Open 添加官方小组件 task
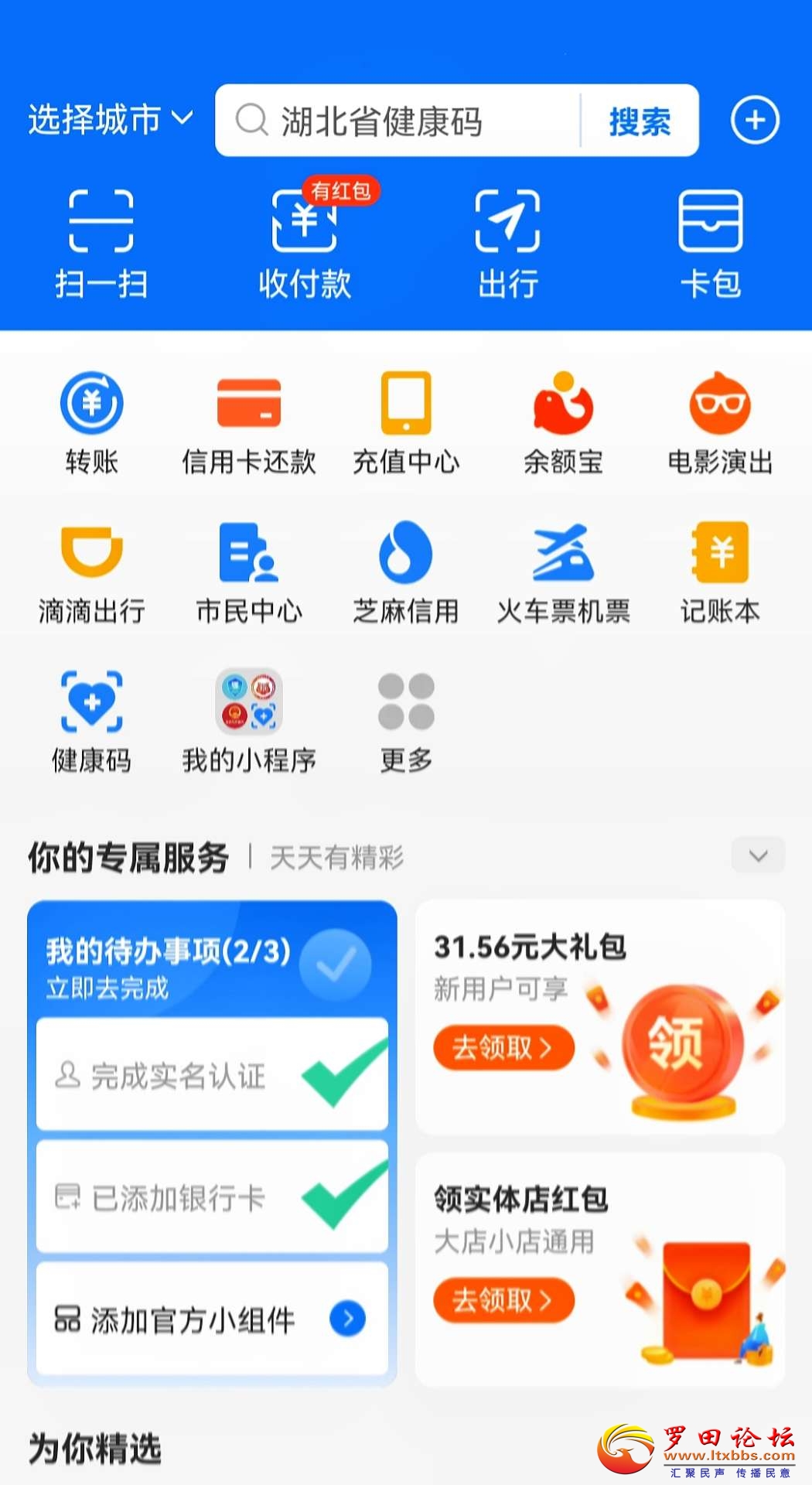812x1485 pixels. (x=210, y=1319)
